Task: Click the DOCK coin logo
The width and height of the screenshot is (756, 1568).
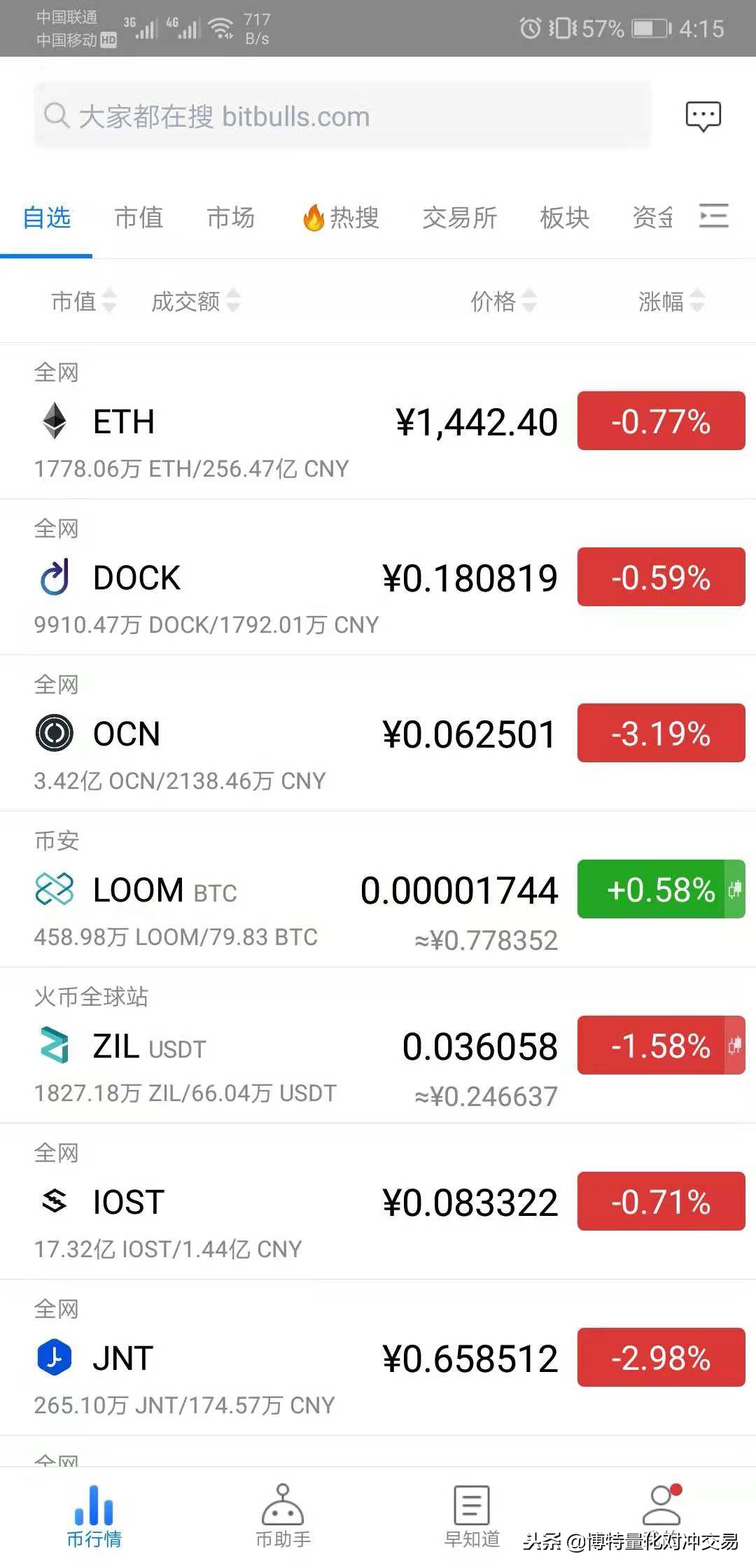Action: pos(55,577)
